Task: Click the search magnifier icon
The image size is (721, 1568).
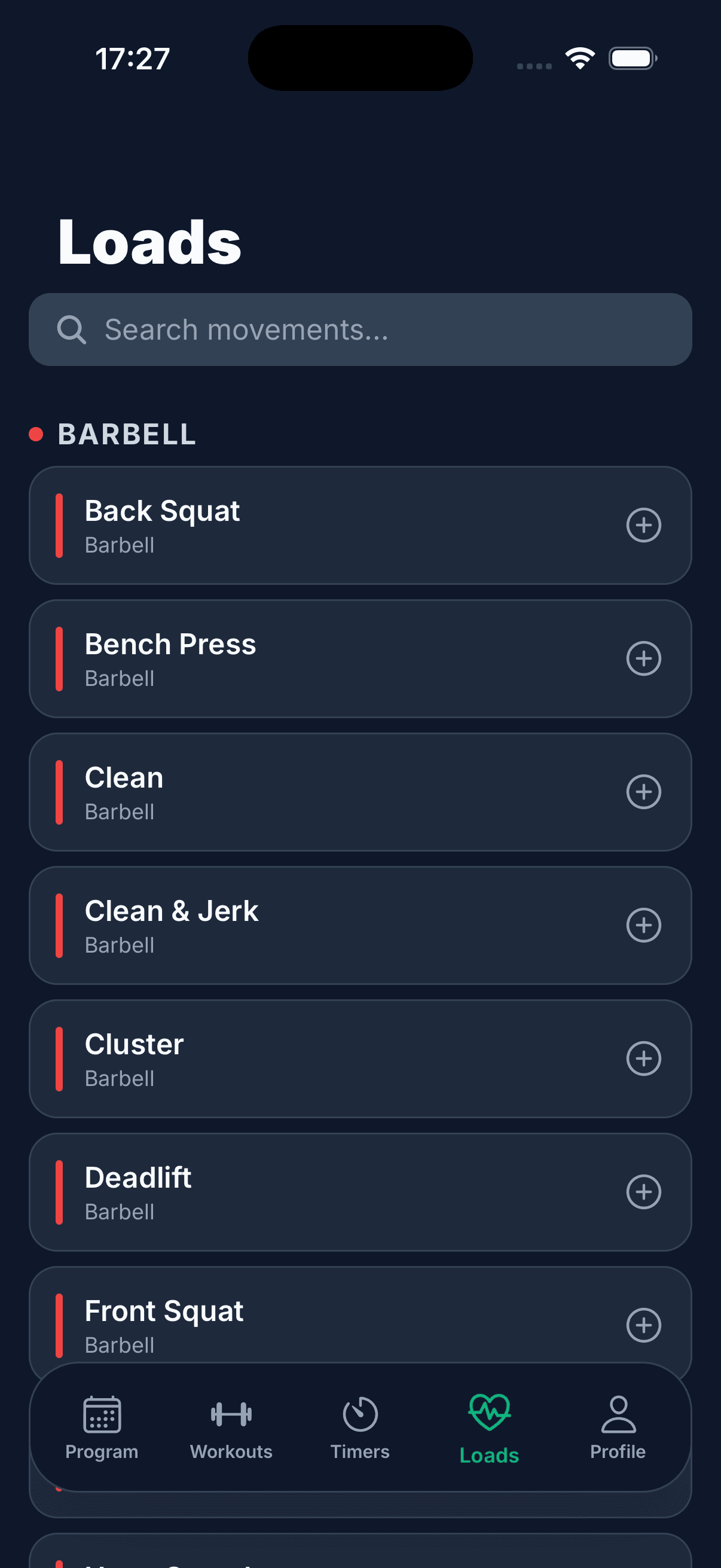Action: coord(72,330)
